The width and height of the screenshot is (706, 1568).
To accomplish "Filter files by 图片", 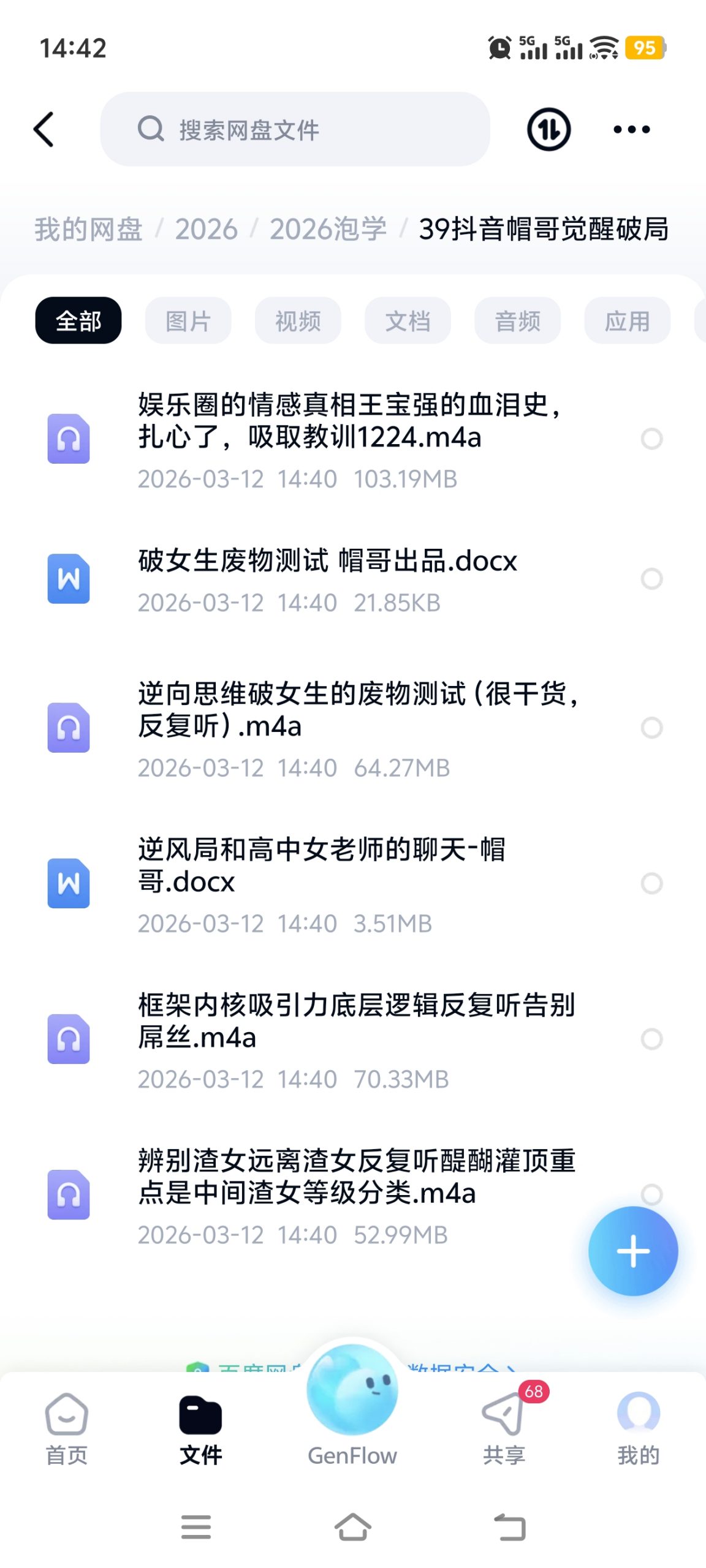I will pos(188,320).
